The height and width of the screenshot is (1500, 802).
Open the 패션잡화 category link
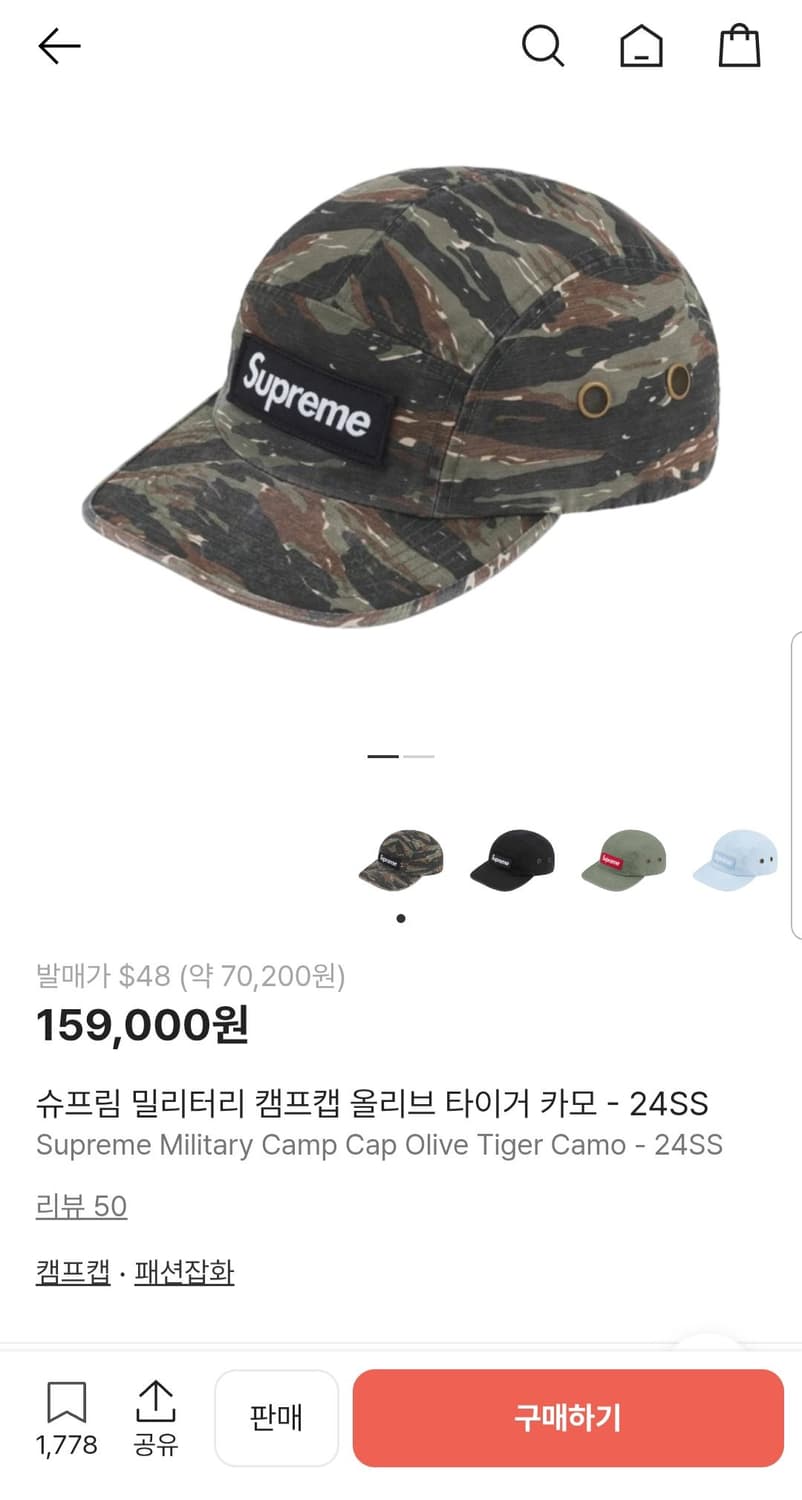pos(185,1272)
